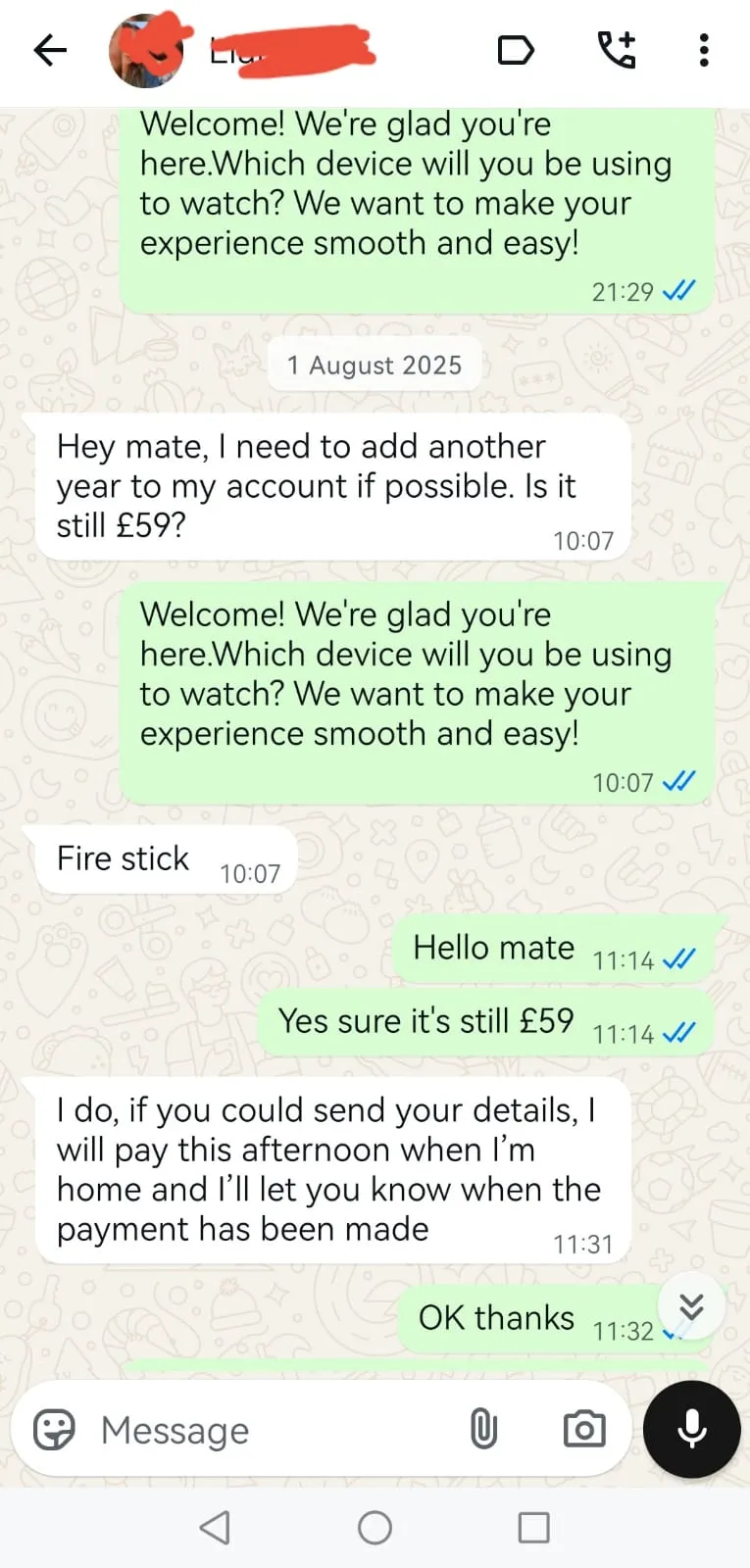Open the contact's profile picture

click(146, 50)
